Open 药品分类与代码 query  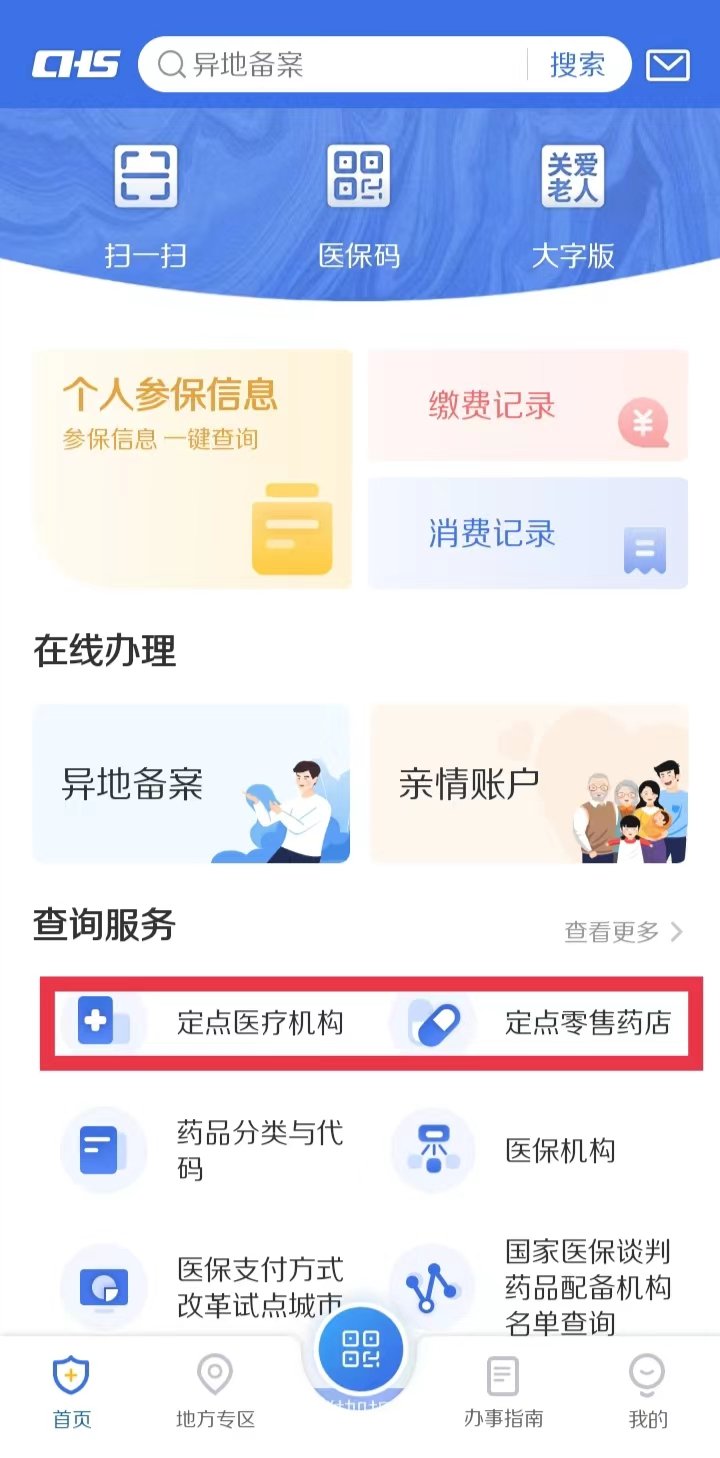(x=205, y=1150)
